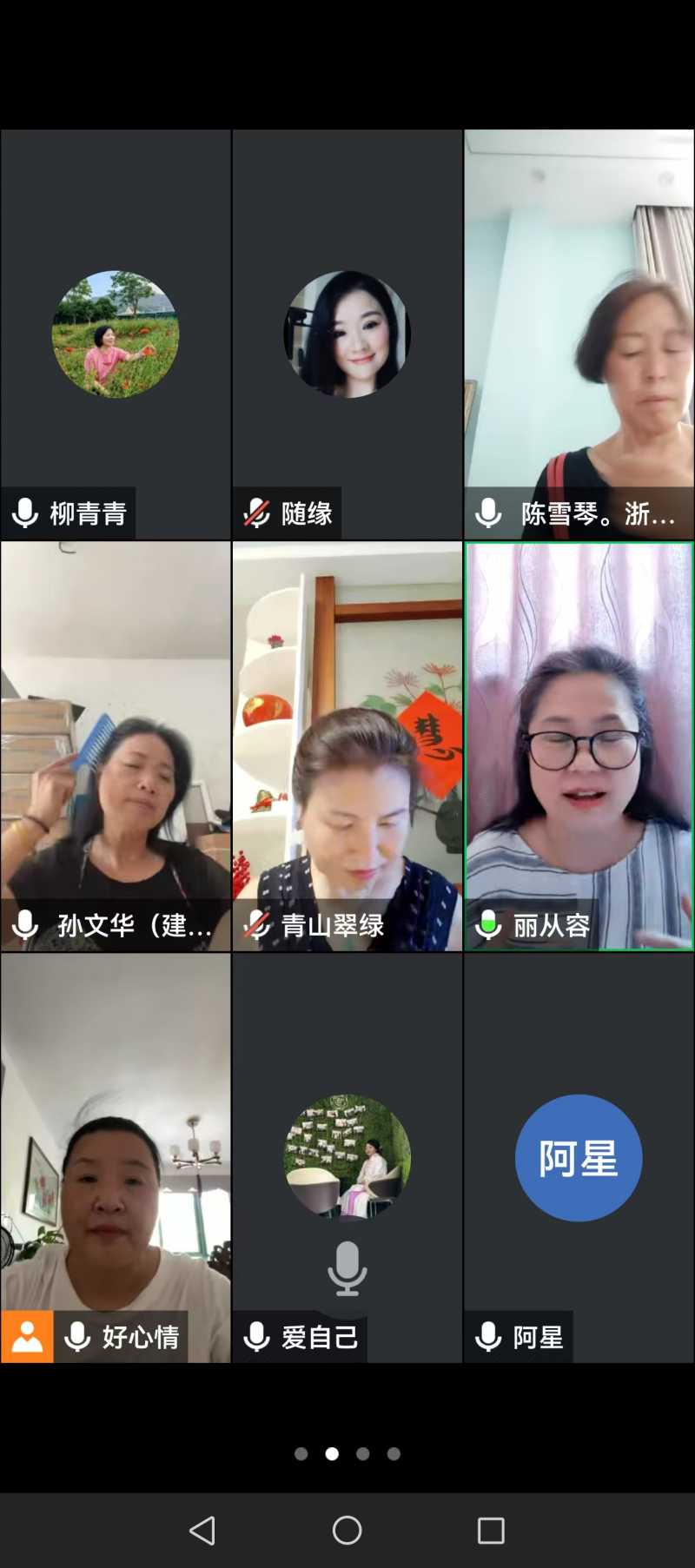Select the 随缘 participant tile
The image size is (695, 1568).
point(347,334)
